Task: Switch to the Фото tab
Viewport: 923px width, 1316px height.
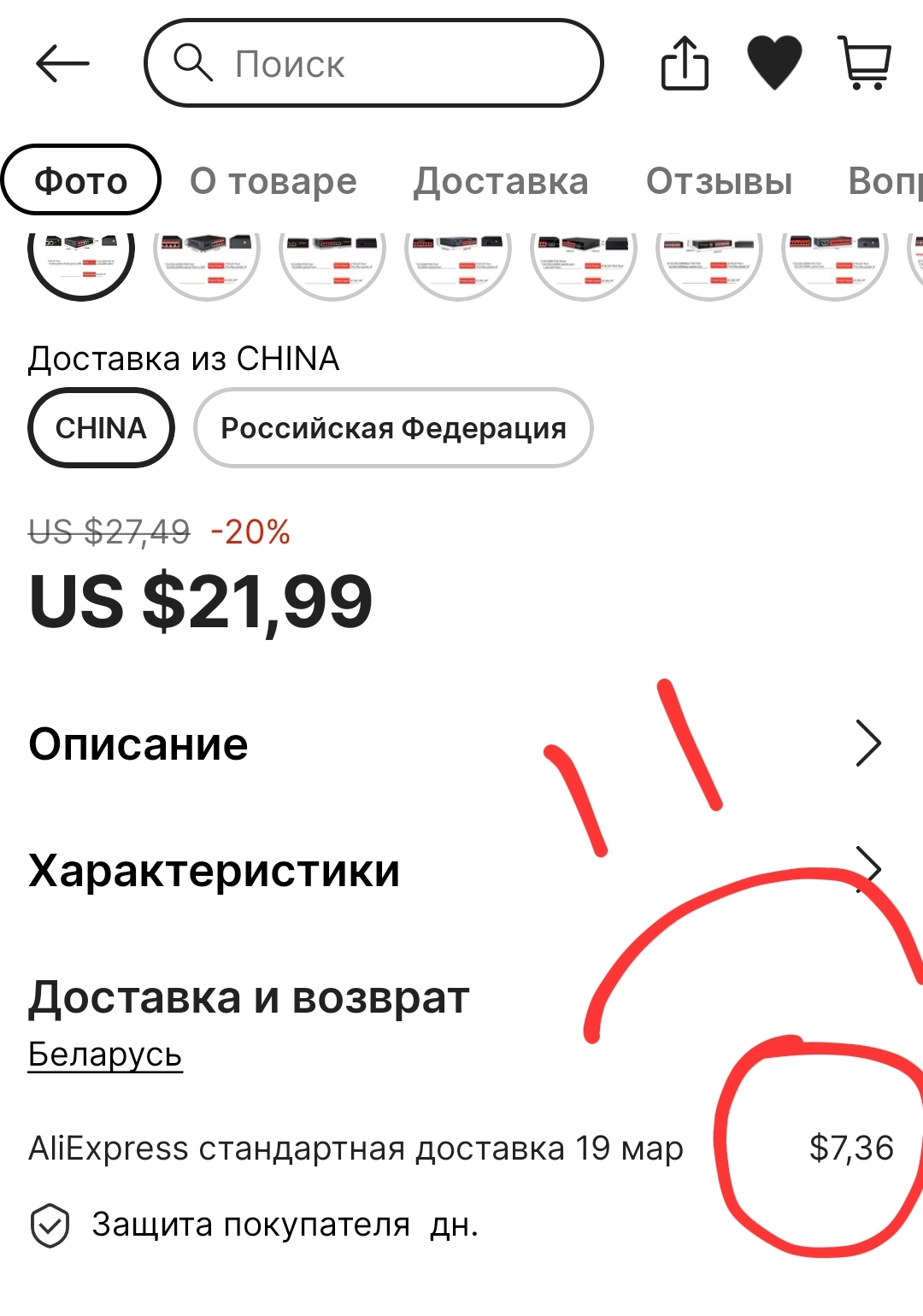Action: coord(81,180)
